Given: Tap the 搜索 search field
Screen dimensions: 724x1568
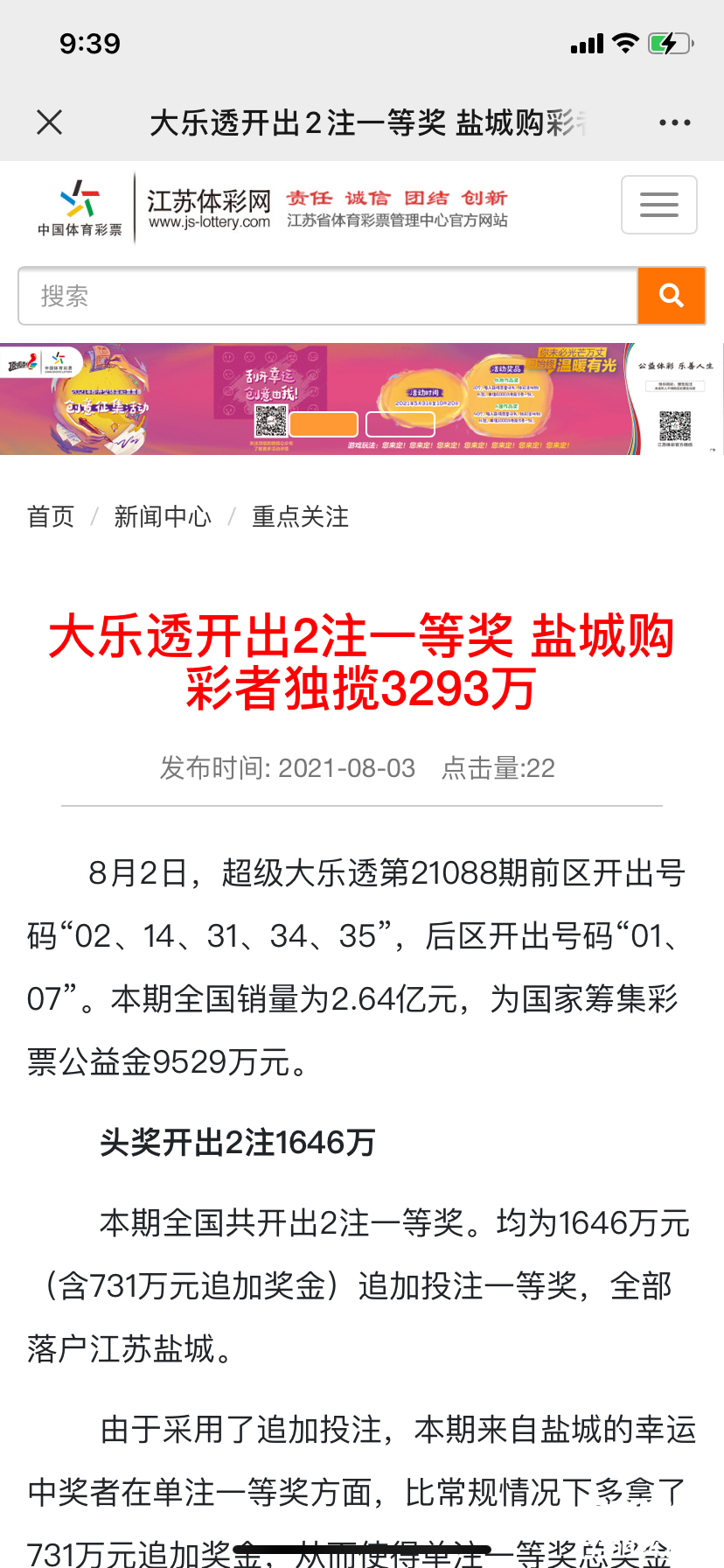Looking at the screenshot, I should point(328,297).
